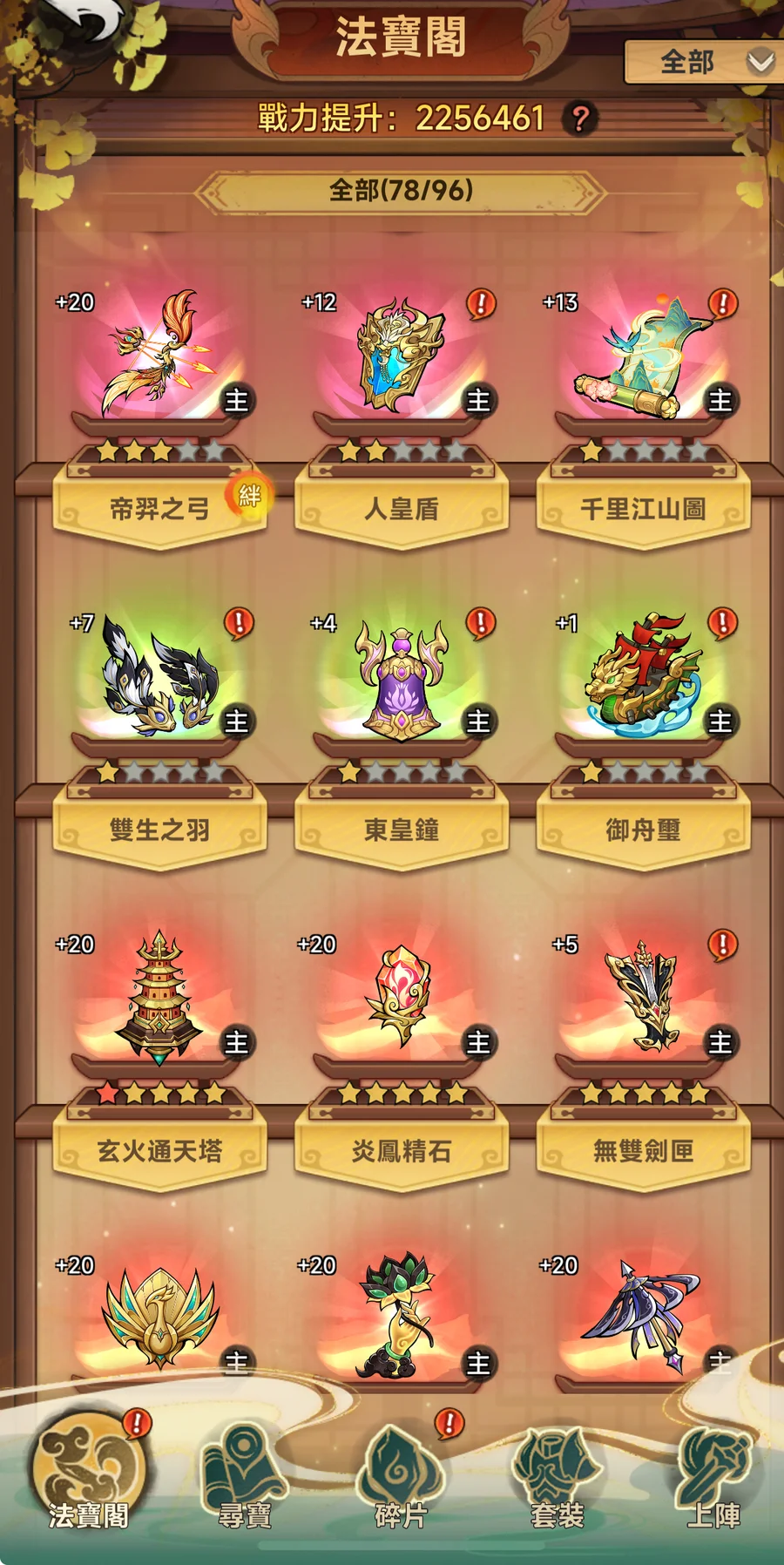
Task: Switch to the 法寶閣 tab
Action: click(88, 1473)
